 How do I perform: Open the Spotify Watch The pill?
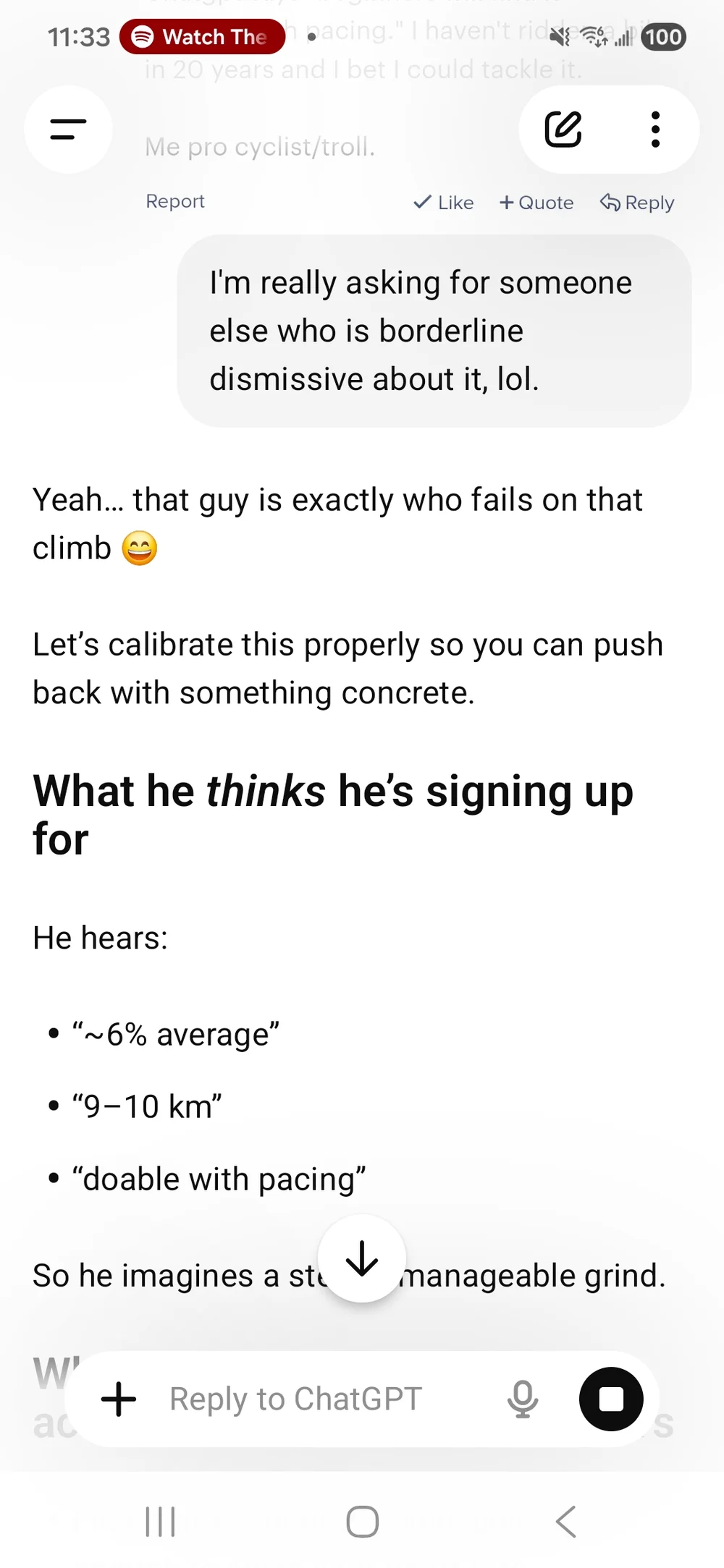(x=202, y=37)
